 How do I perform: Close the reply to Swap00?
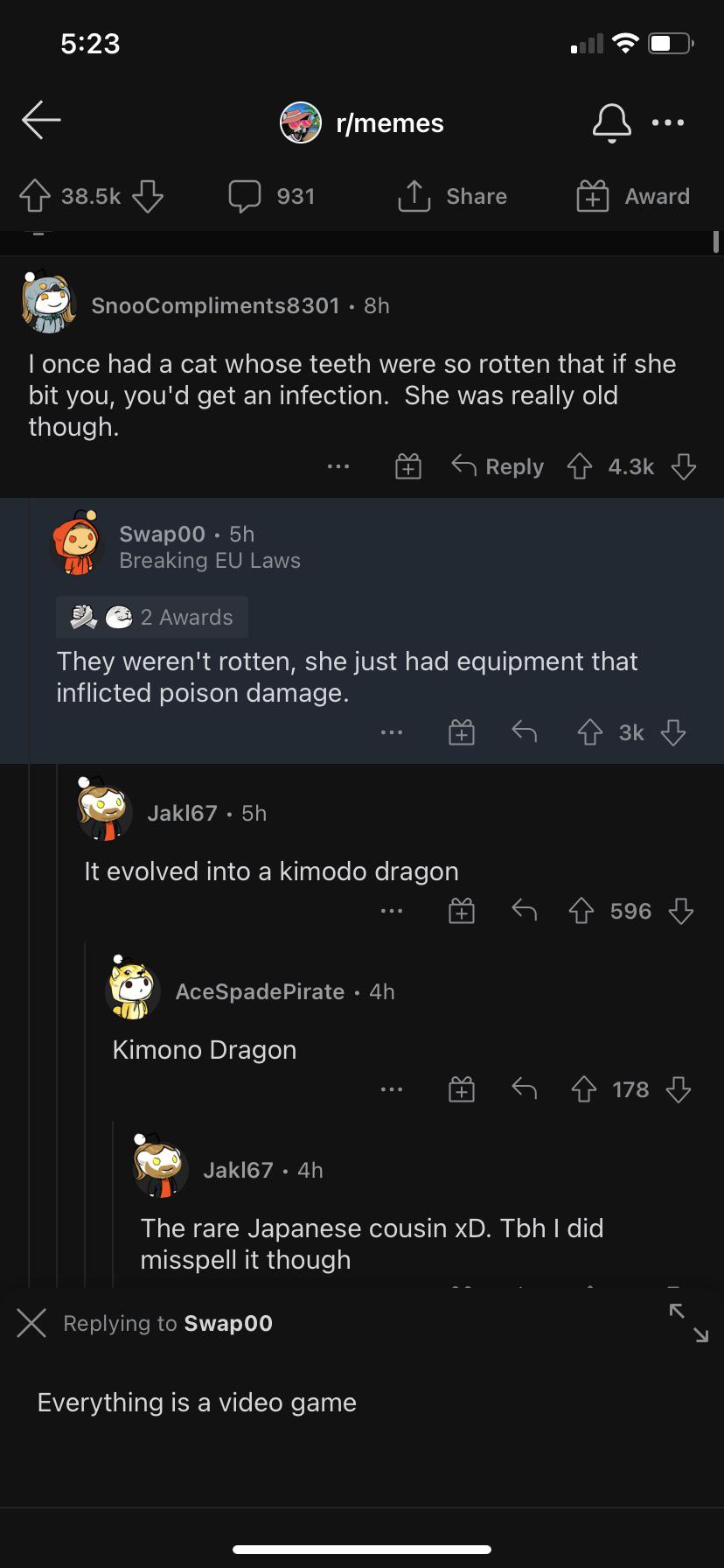click(x=31, y=1322)
